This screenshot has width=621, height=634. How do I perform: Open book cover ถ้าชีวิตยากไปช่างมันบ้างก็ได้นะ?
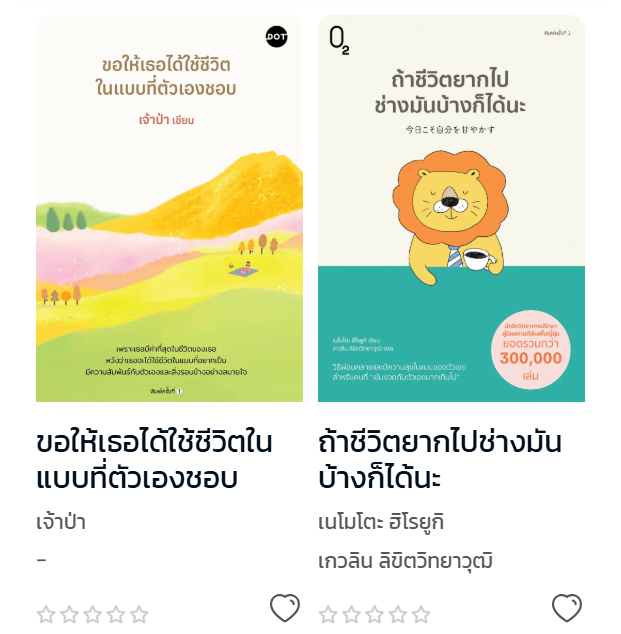click(x=451, y=208)
